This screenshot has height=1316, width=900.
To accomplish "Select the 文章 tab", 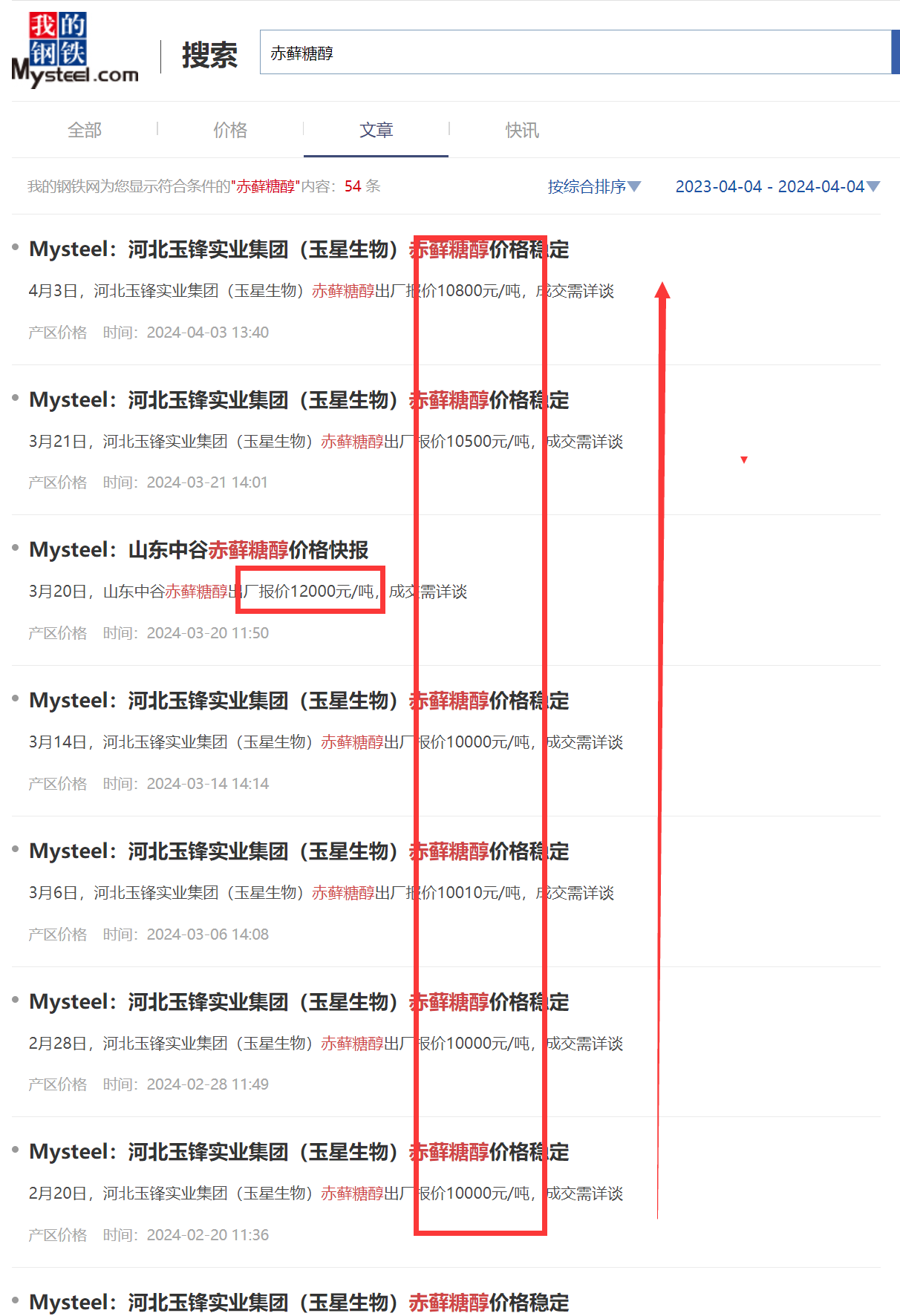I will click(x=376, y=130).
